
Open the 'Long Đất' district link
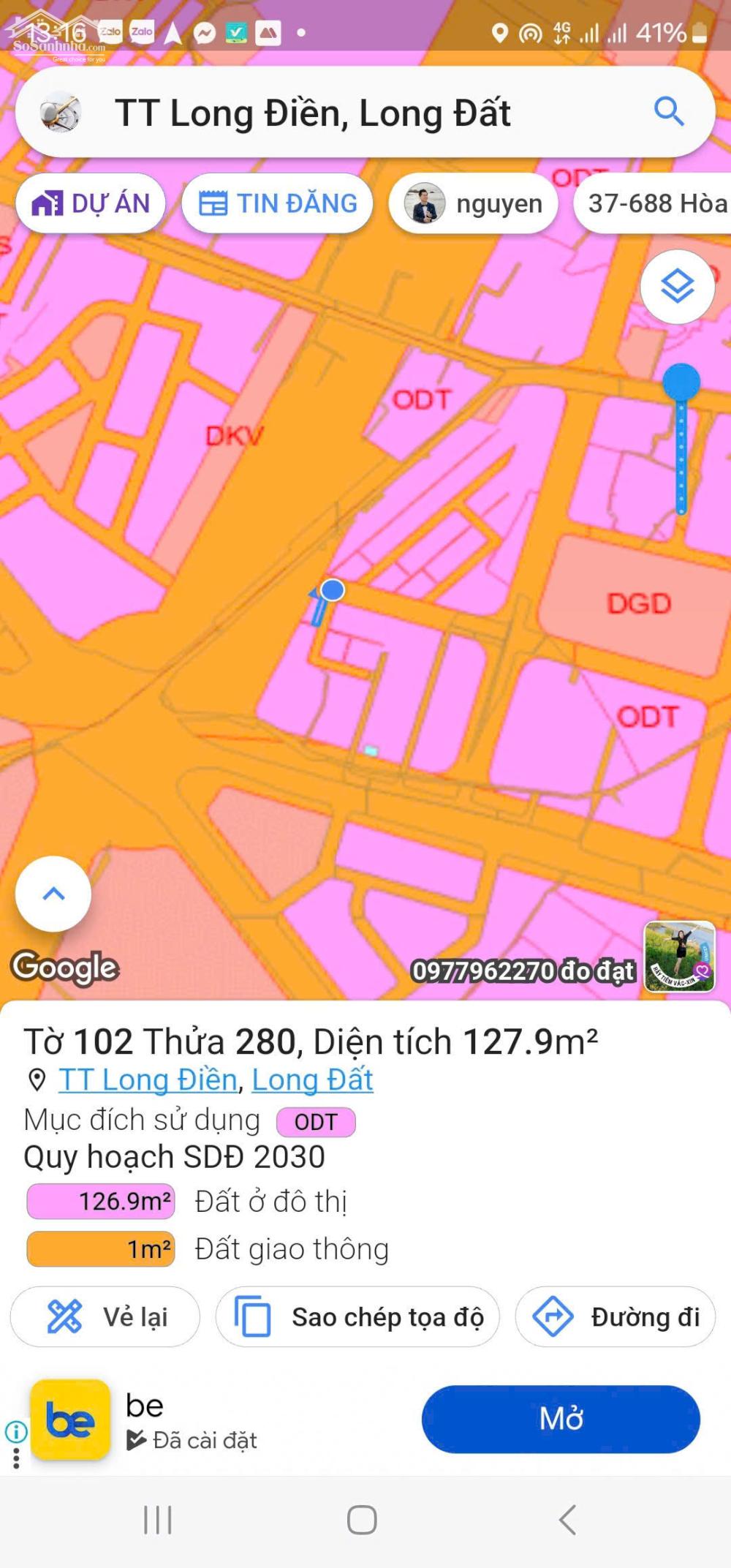[x=313, y=1079]
